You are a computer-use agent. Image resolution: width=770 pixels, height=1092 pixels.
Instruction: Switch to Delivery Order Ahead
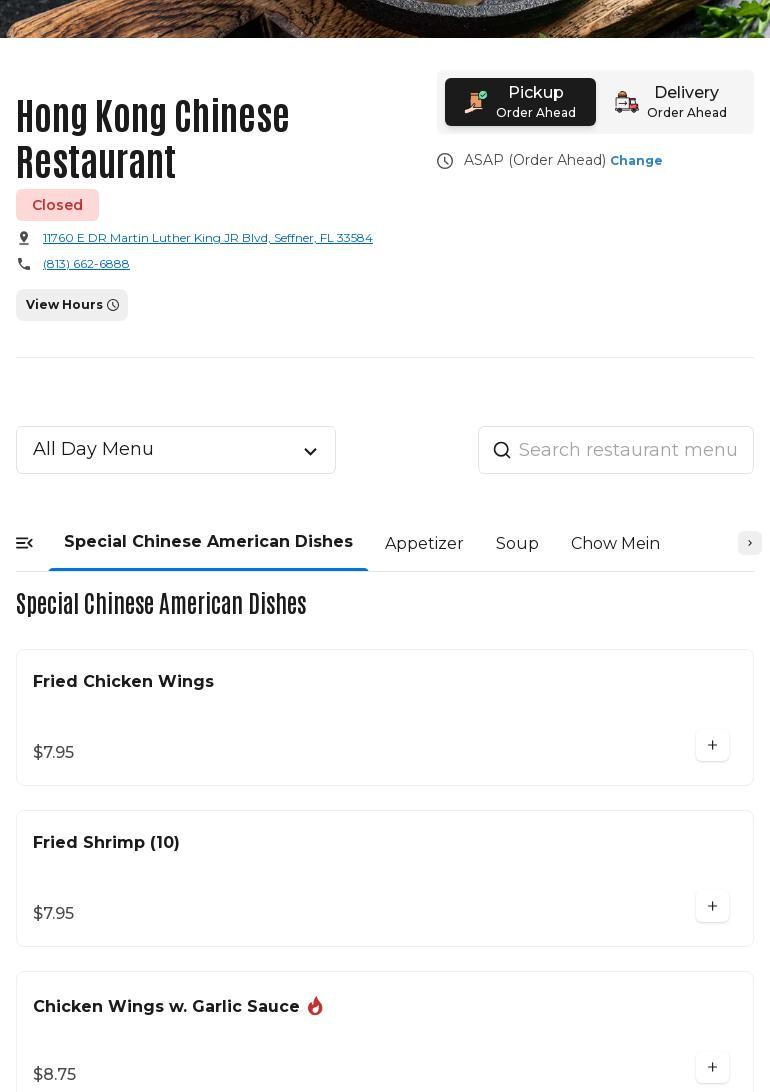672,102
